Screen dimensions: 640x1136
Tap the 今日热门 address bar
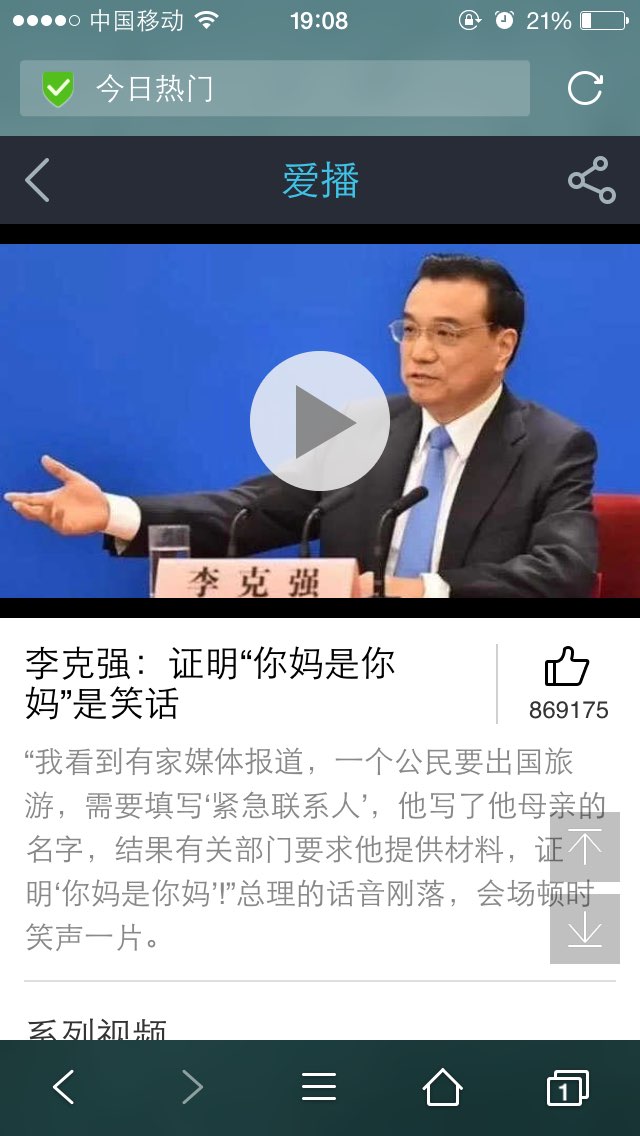pyautogui.click(x=275, y=88)
